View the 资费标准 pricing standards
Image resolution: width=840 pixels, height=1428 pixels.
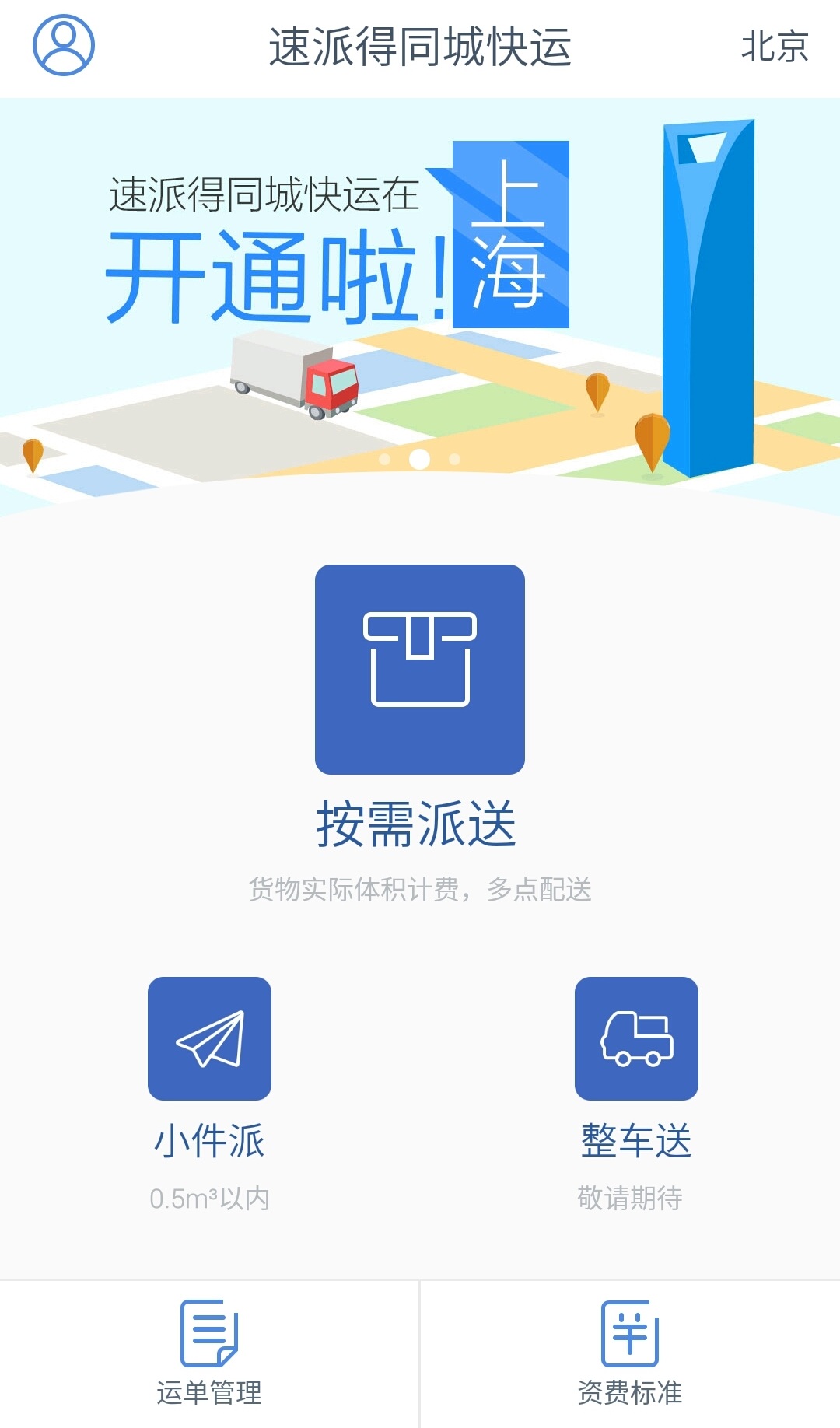630,1353
